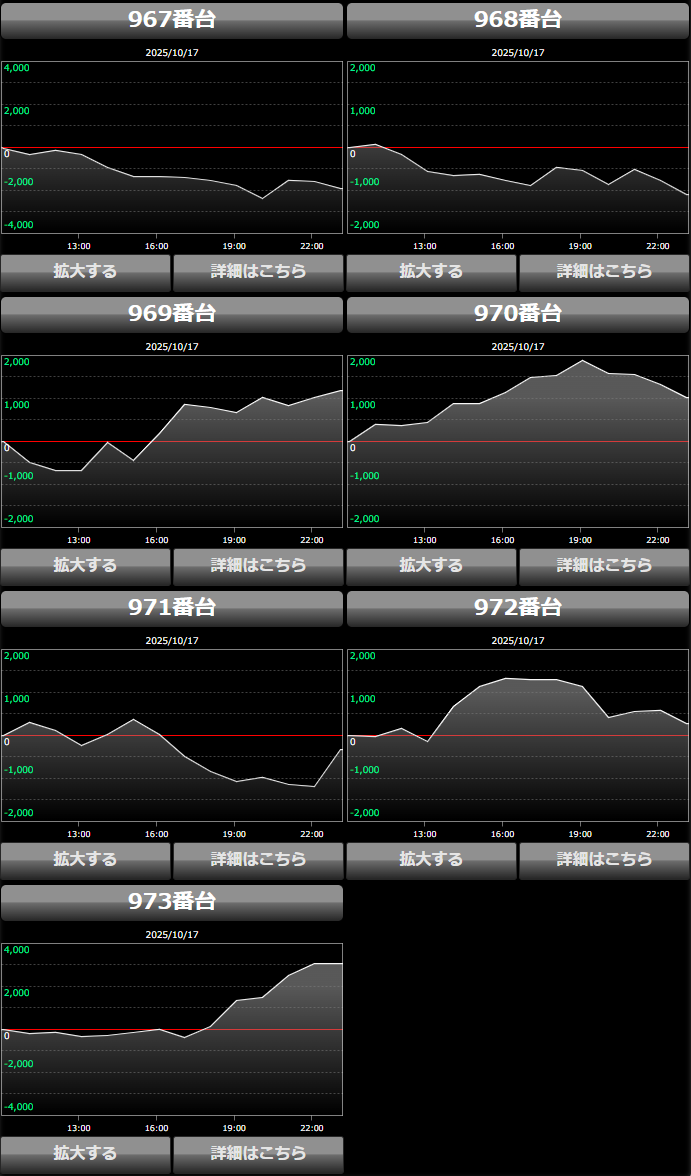Open 詳細はこちら for machine 973番台

tap(258, 1153)
